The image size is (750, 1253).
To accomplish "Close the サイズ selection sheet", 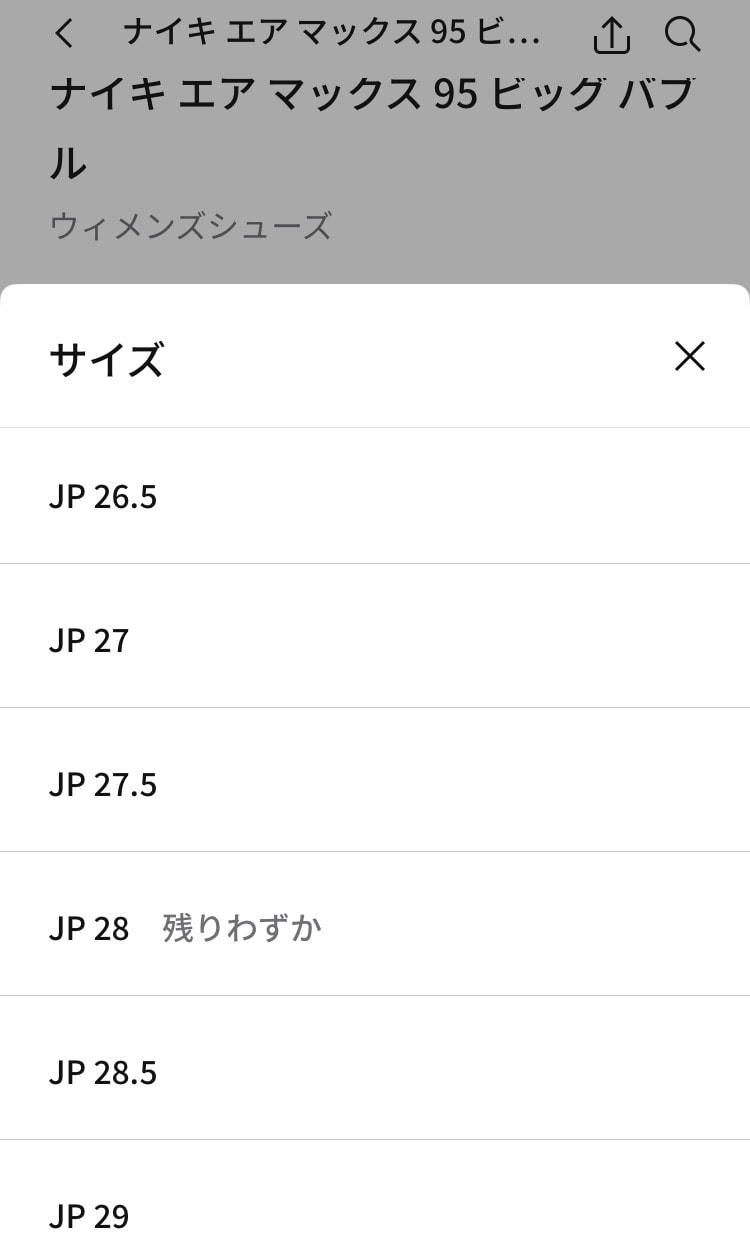I will coord(689,356).
